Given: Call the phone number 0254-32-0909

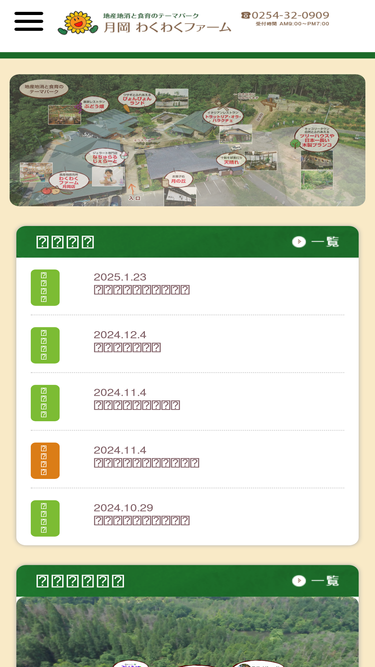Looking at the screenshot, I should 285,18.
